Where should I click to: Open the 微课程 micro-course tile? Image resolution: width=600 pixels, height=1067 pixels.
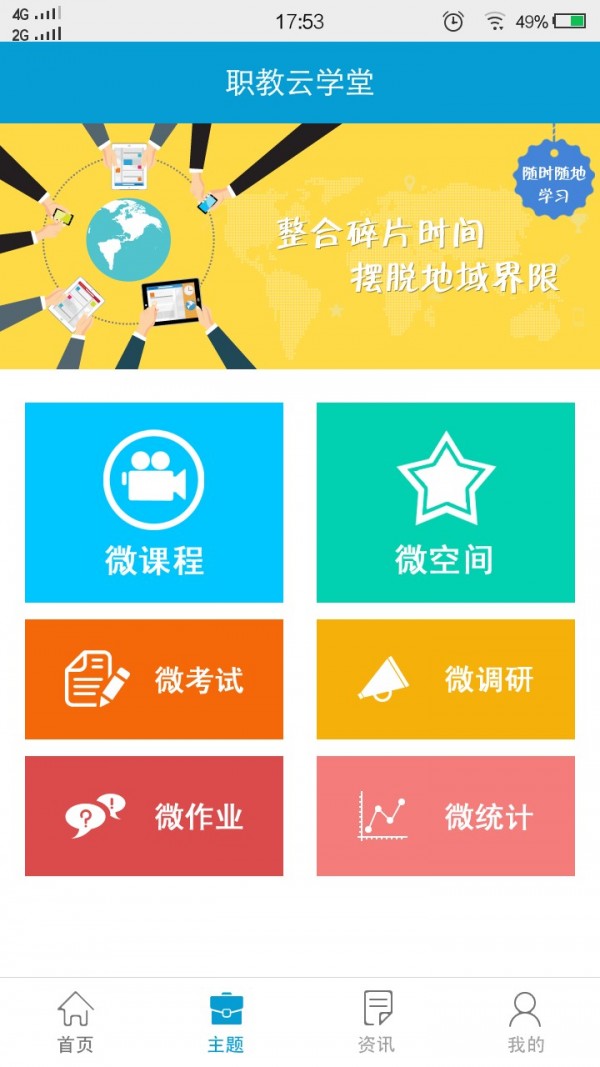click(x=154, y=503)
